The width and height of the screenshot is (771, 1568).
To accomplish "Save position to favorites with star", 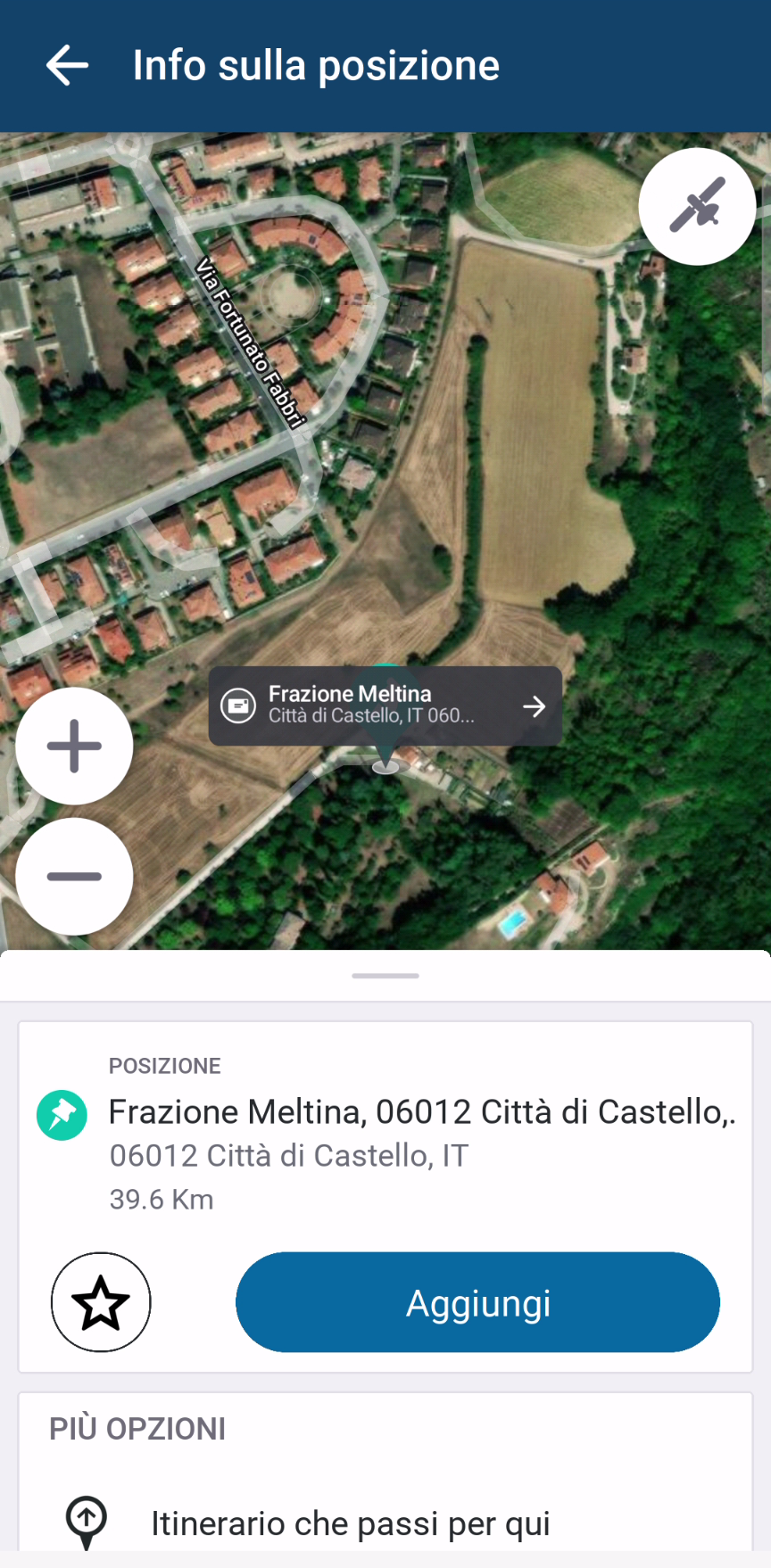I will coord(101,1302).
